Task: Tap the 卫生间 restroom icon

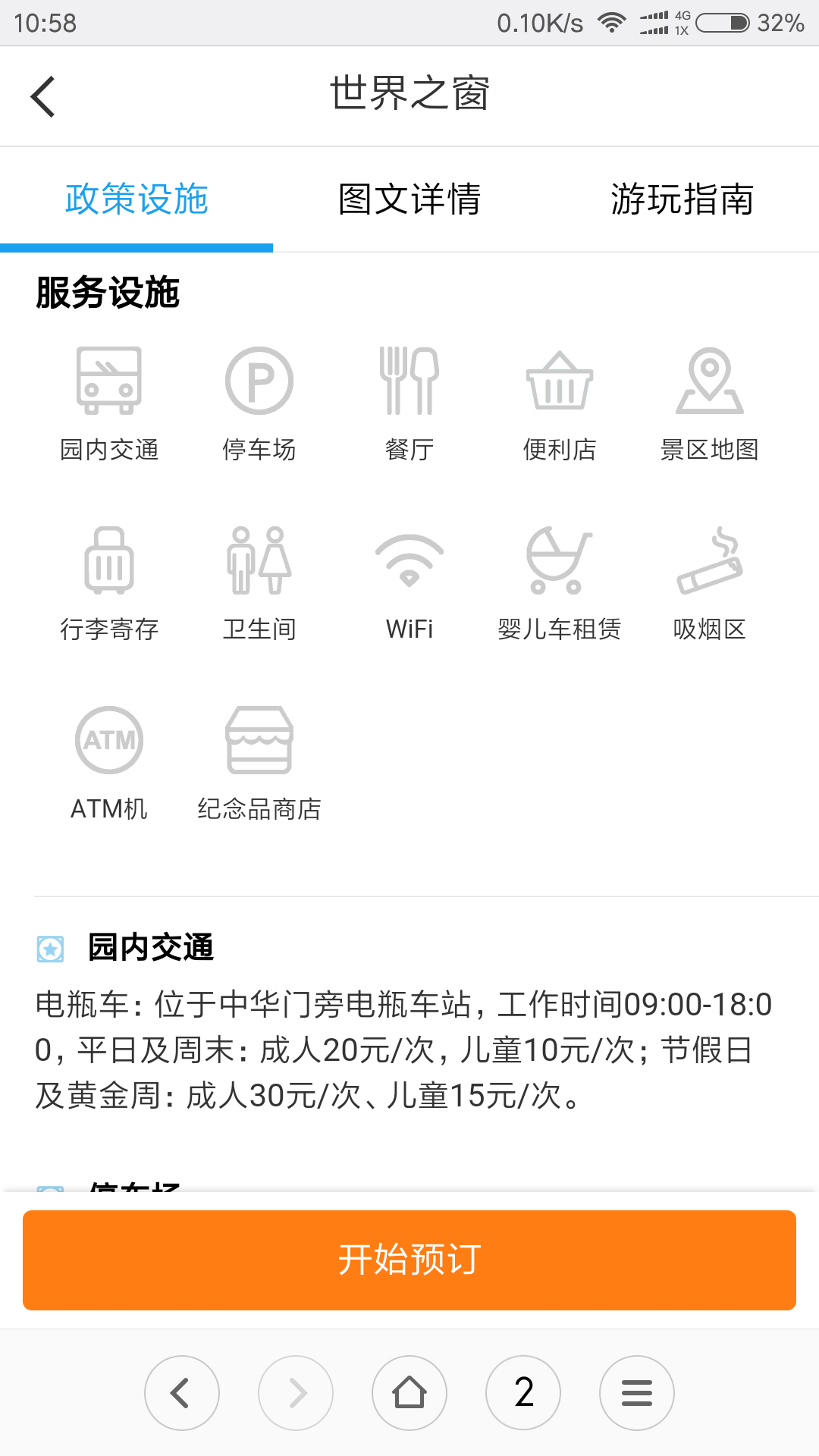Action: (x=259, y=583)
